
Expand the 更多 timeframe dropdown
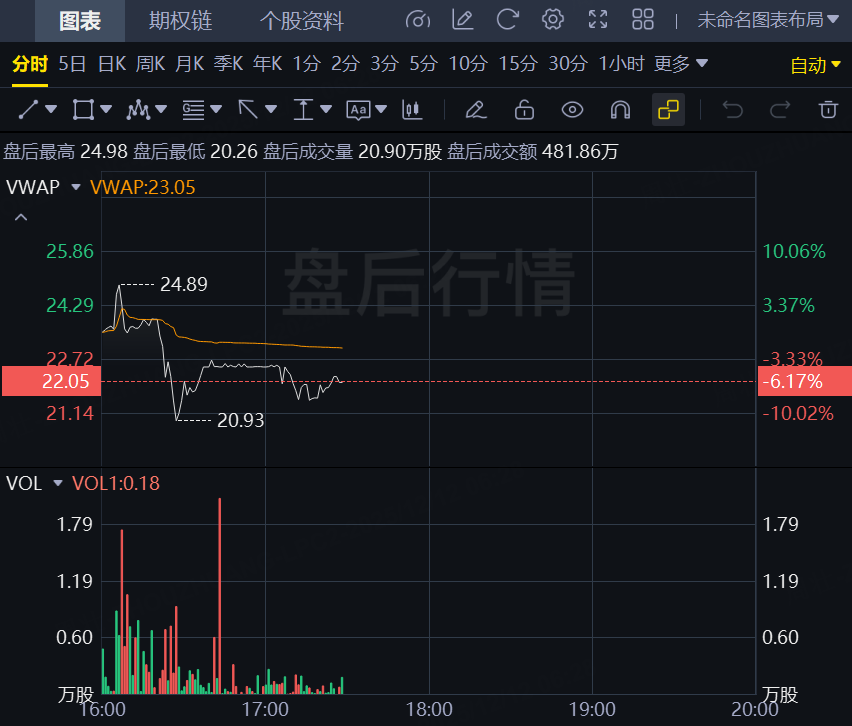click(x=681, y=64)
